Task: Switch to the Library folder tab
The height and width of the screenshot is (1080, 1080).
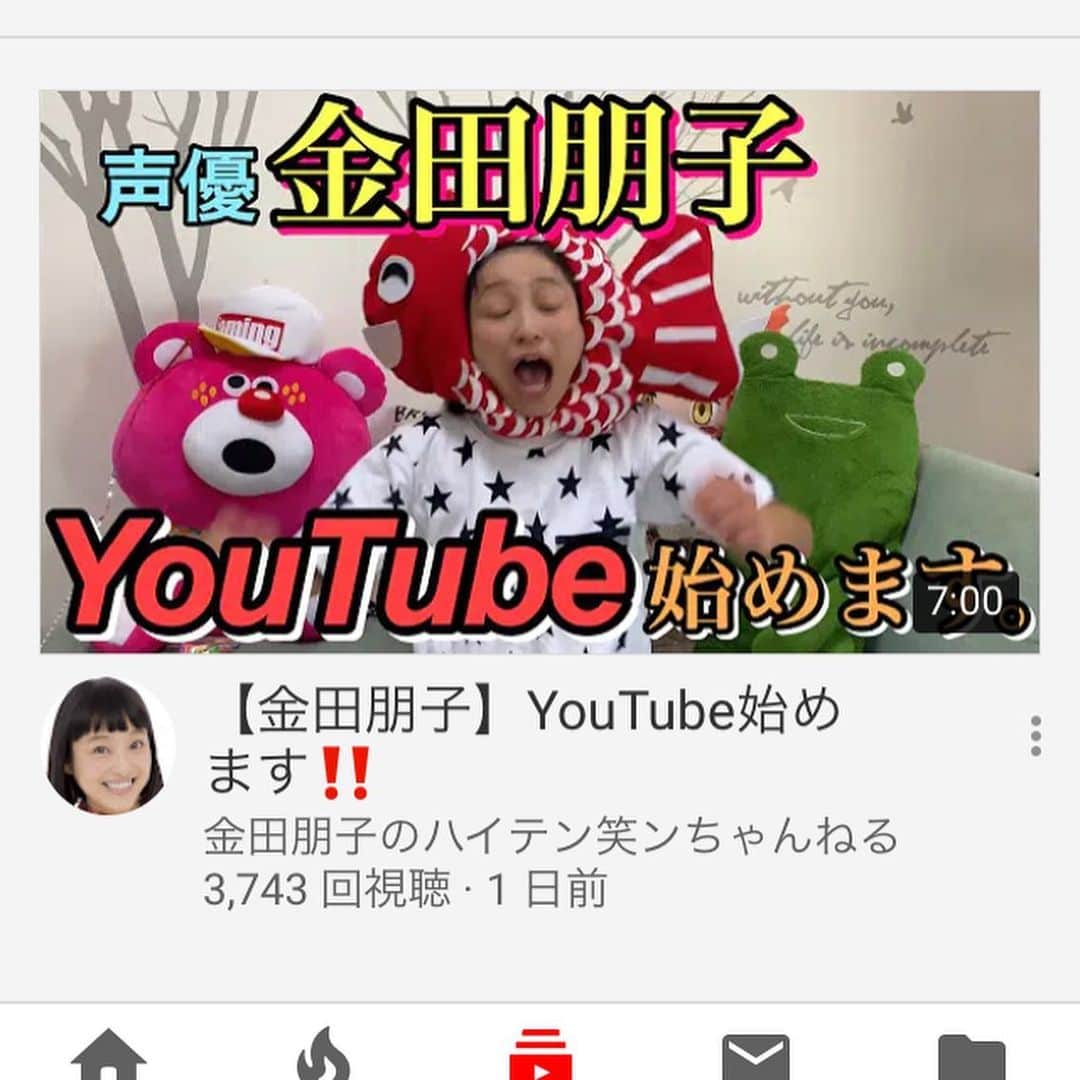Action: click(x=971, y=1058)
